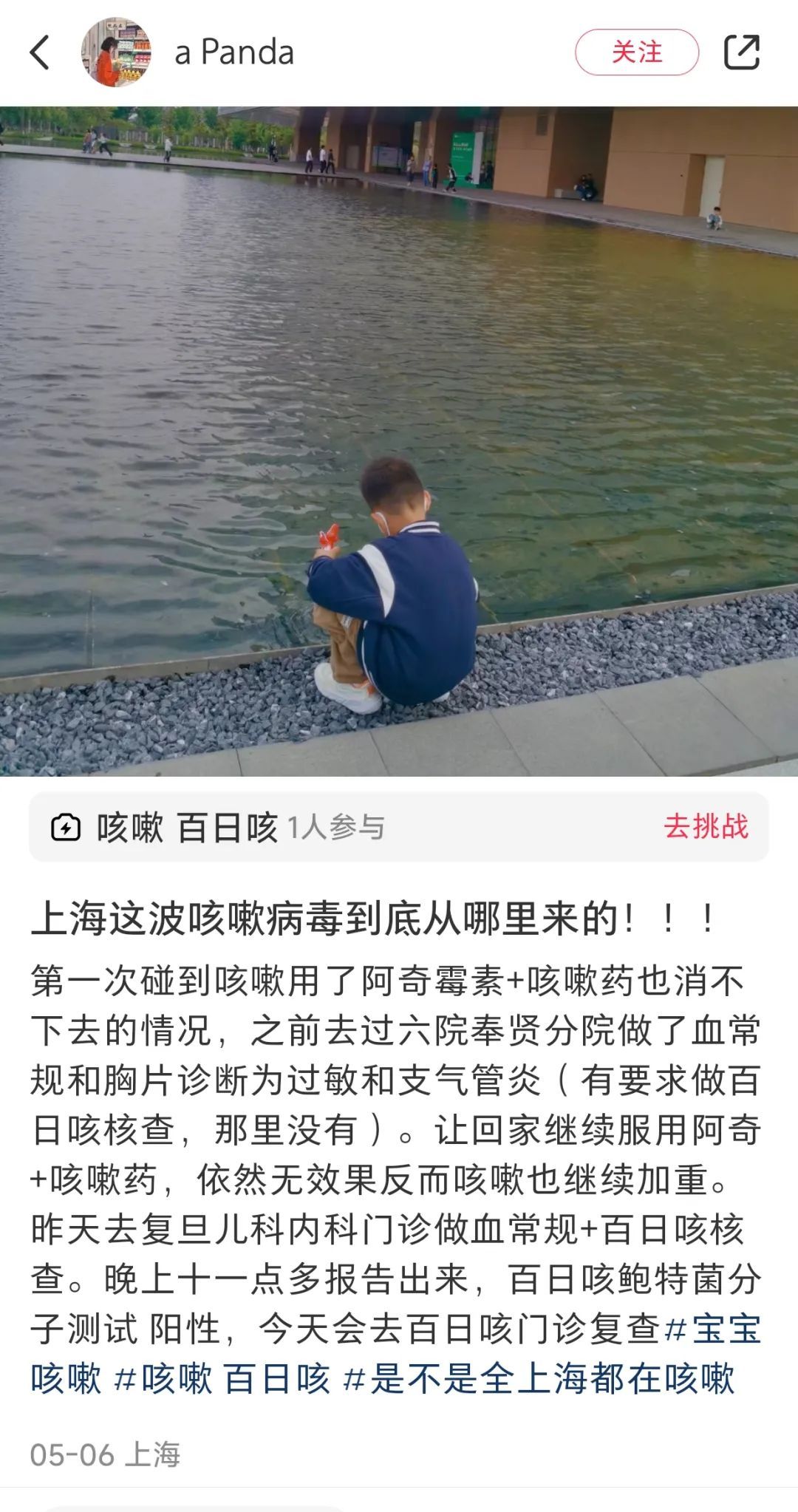This screenshot has width=798, height=1512.
Task: Tap the lightning symbol inside the topic chip
Action: click(67, 829)
